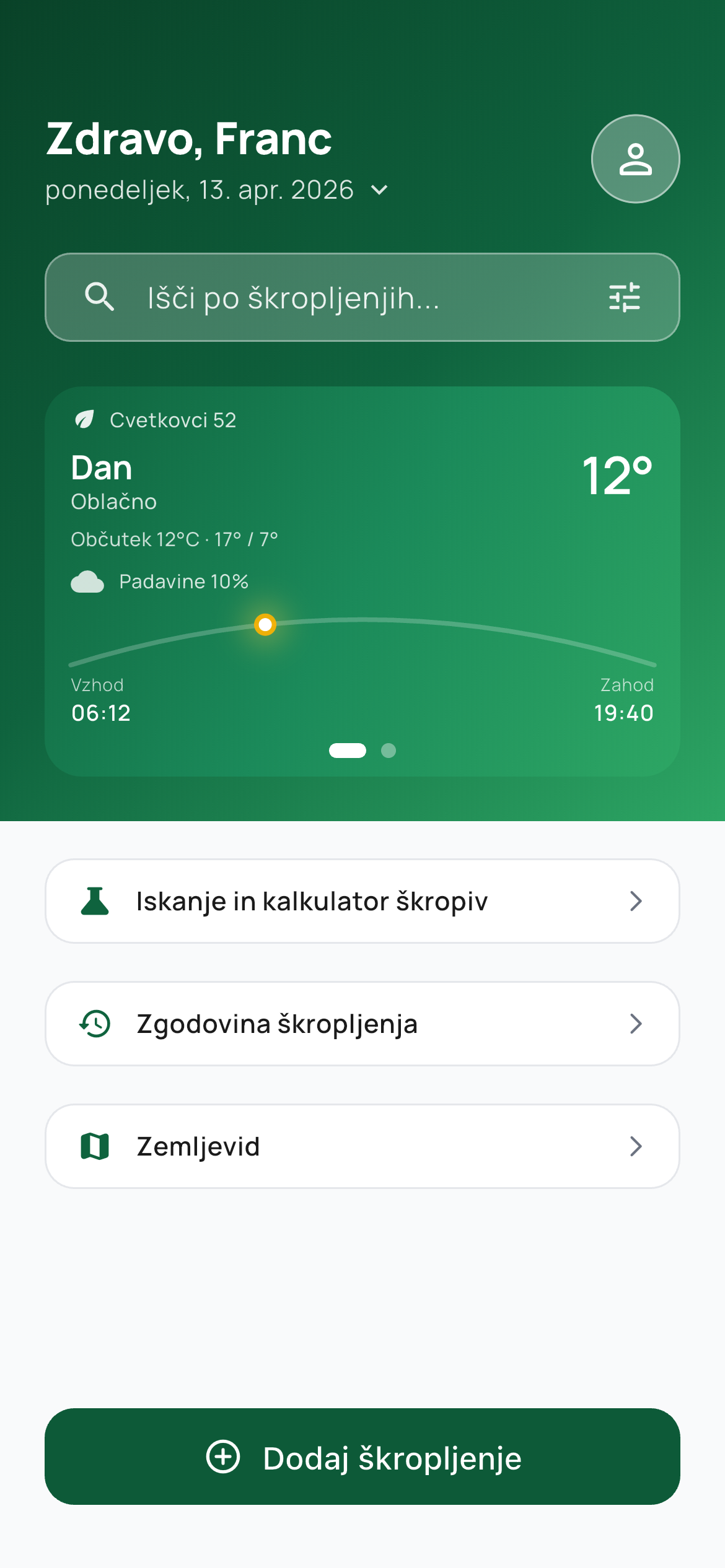Switch to the second weather card page
This screenshot has width=725, height=1568.
pyautogui.click(x=389, y=751)
